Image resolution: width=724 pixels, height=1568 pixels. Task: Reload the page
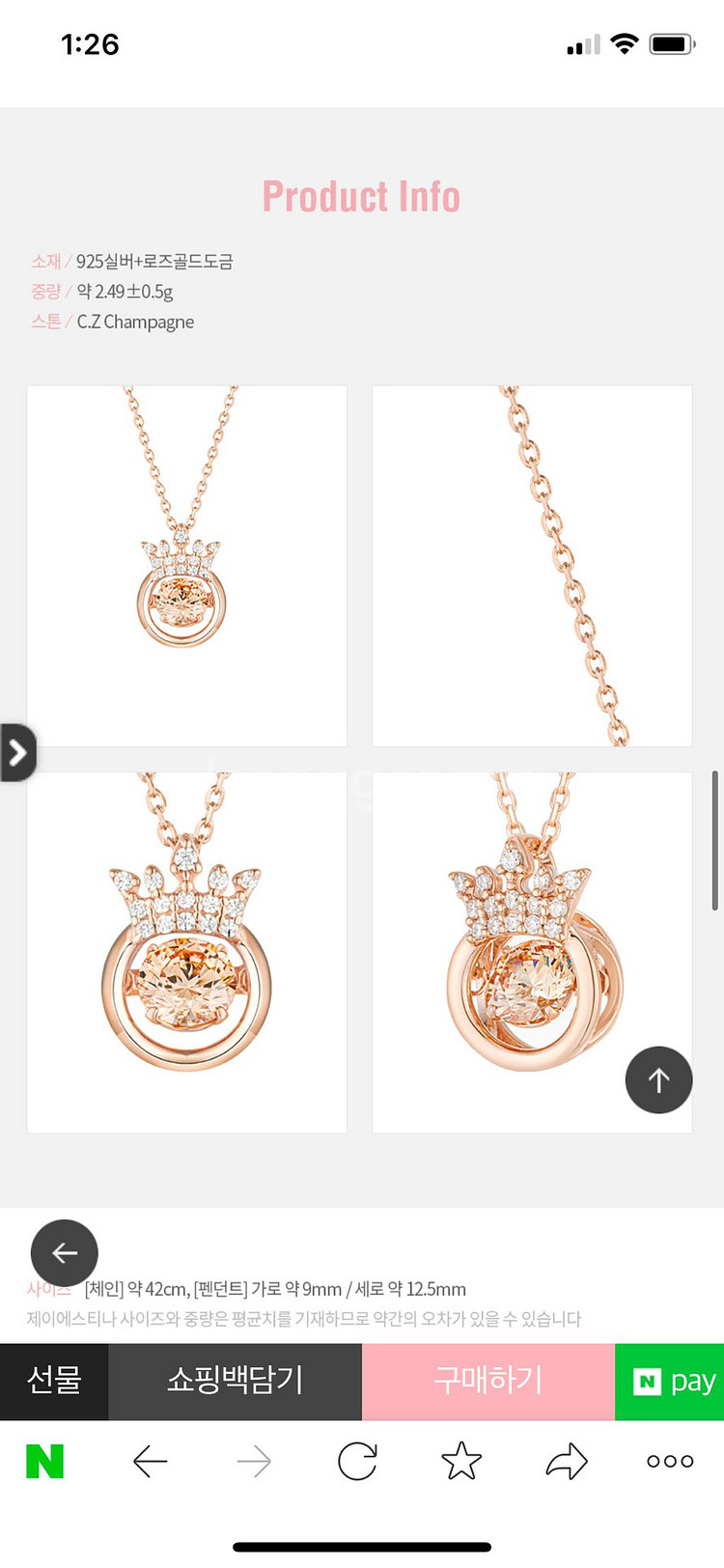(x=357, y=1462)
